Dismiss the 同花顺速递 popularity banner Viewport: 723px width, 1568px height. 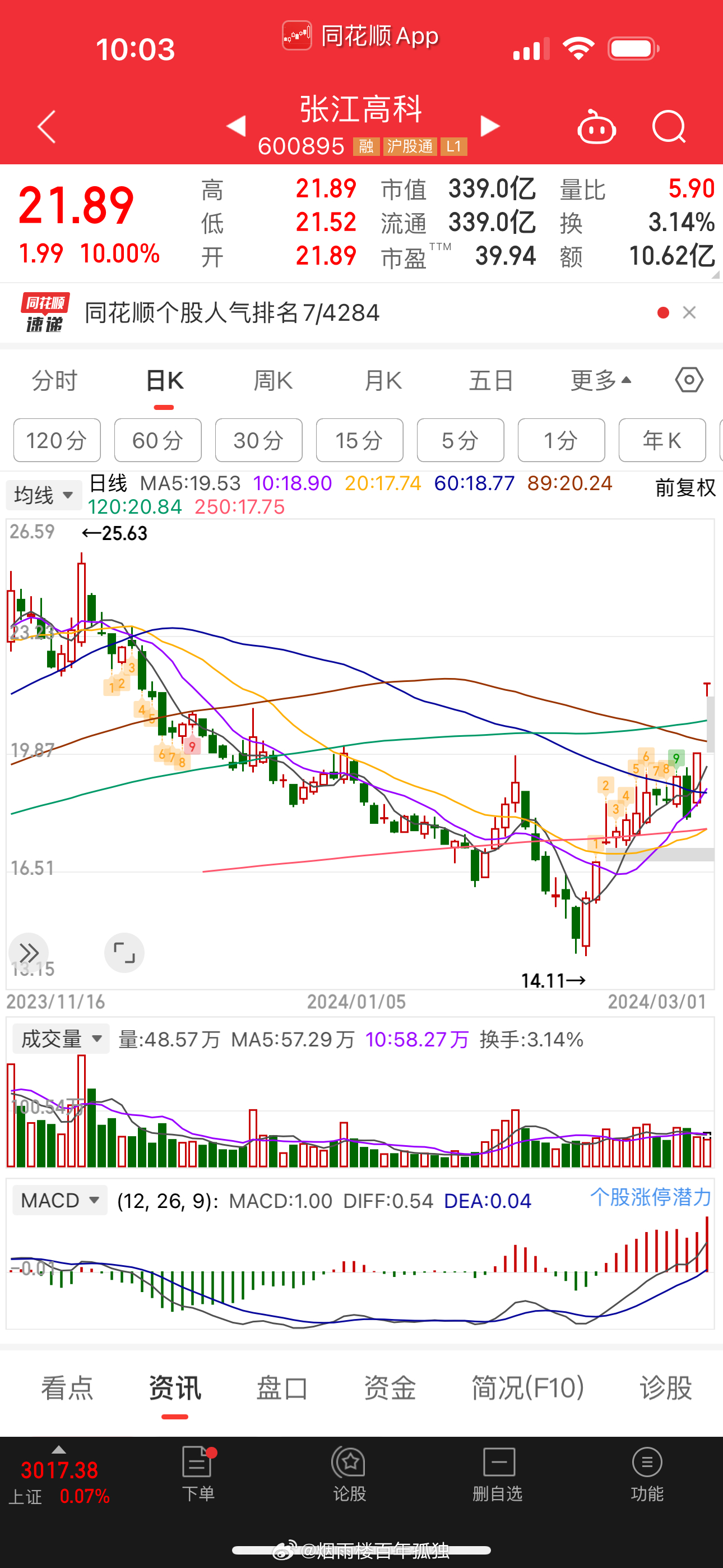coord(689,312)
